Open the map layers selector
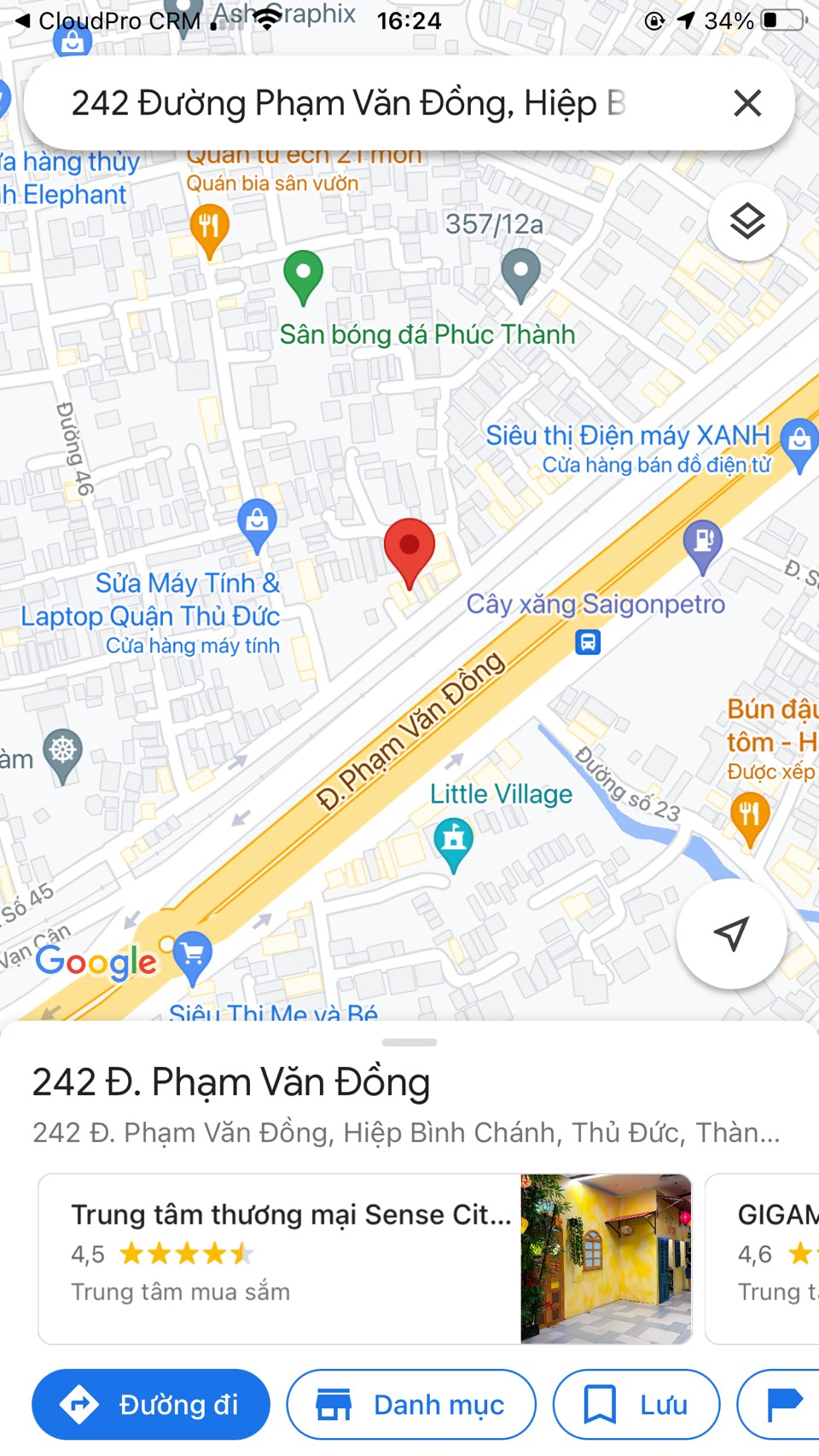The width and height of the screenshot is (819, 1456). (747, 223)
